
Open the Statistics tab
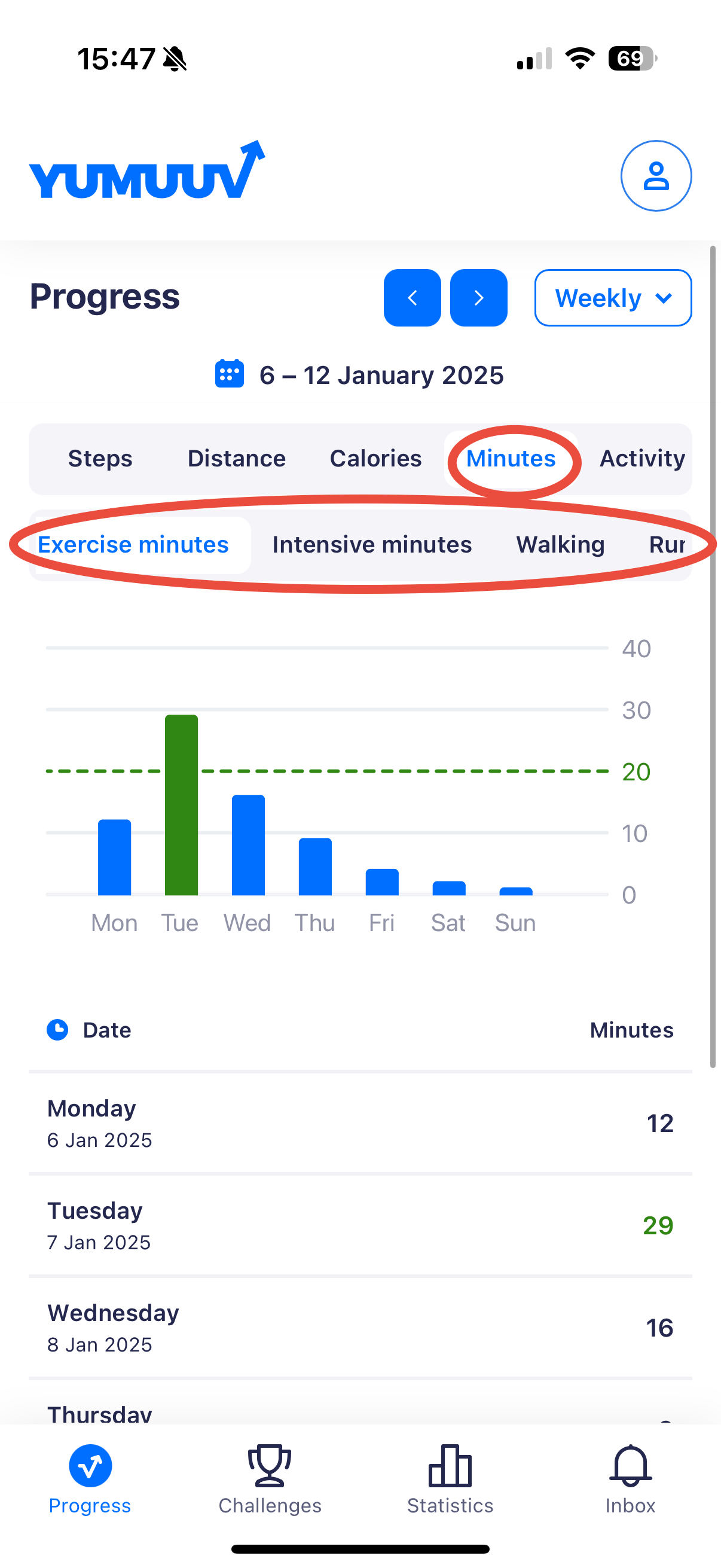pos(450,1479)
